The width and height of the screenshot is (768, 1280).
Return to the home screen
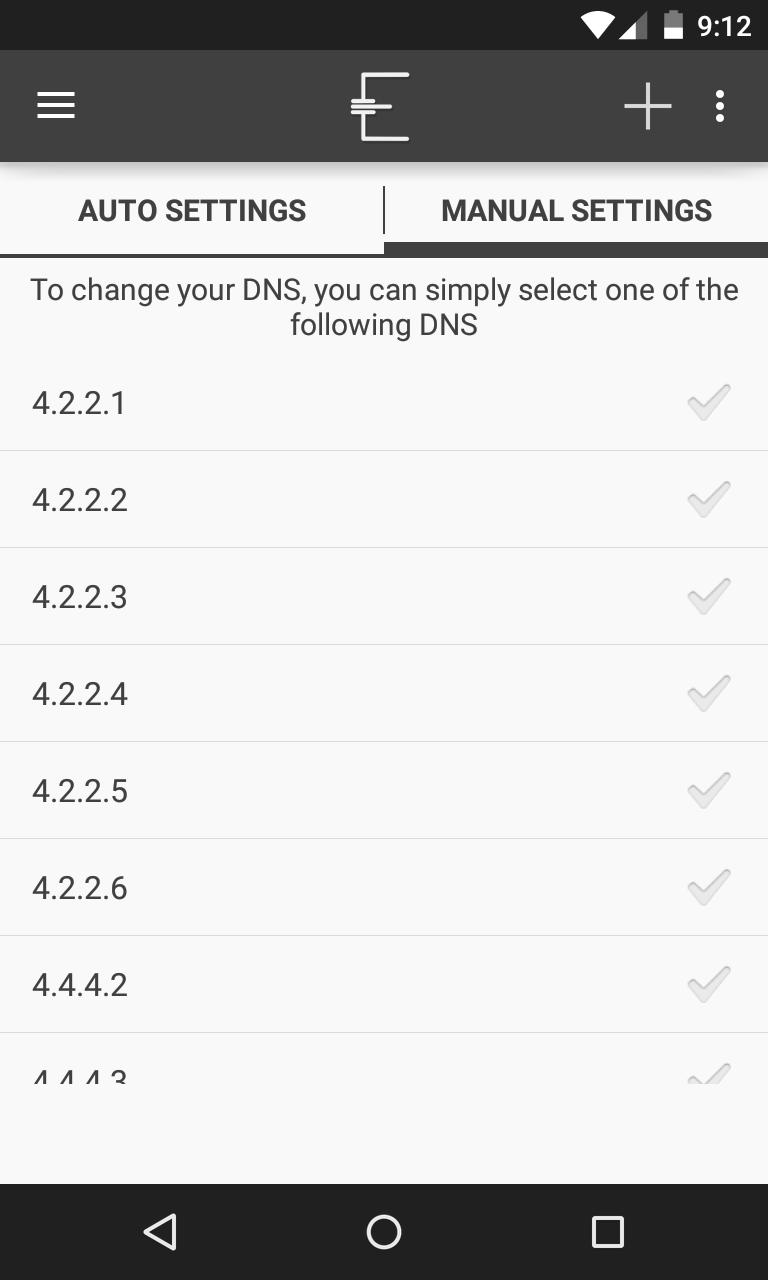(384, 1232)
